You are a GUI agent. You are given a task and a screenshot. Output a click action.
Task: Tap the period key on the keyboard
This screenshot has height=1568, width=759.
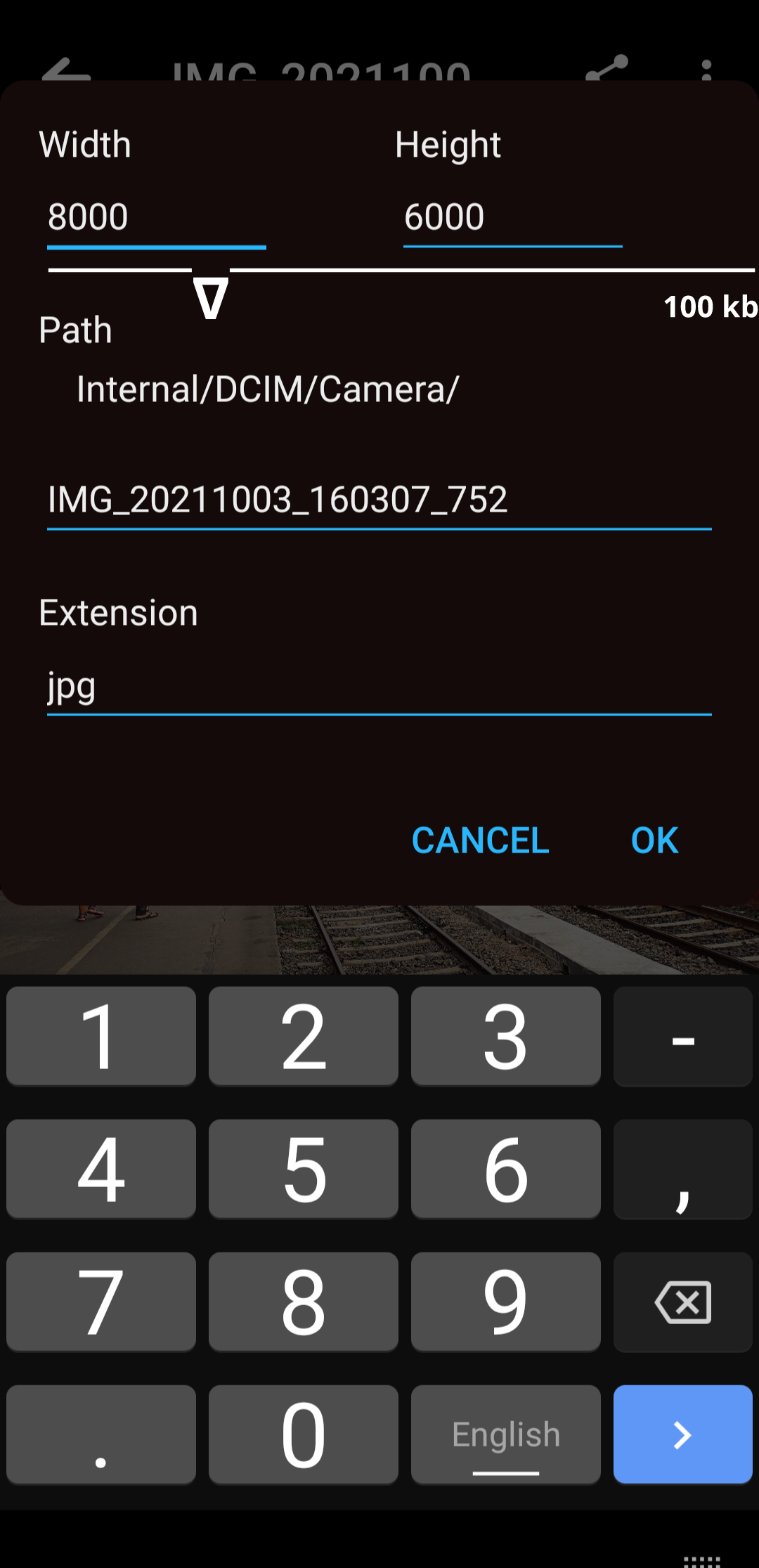(x=100, y=1434)
